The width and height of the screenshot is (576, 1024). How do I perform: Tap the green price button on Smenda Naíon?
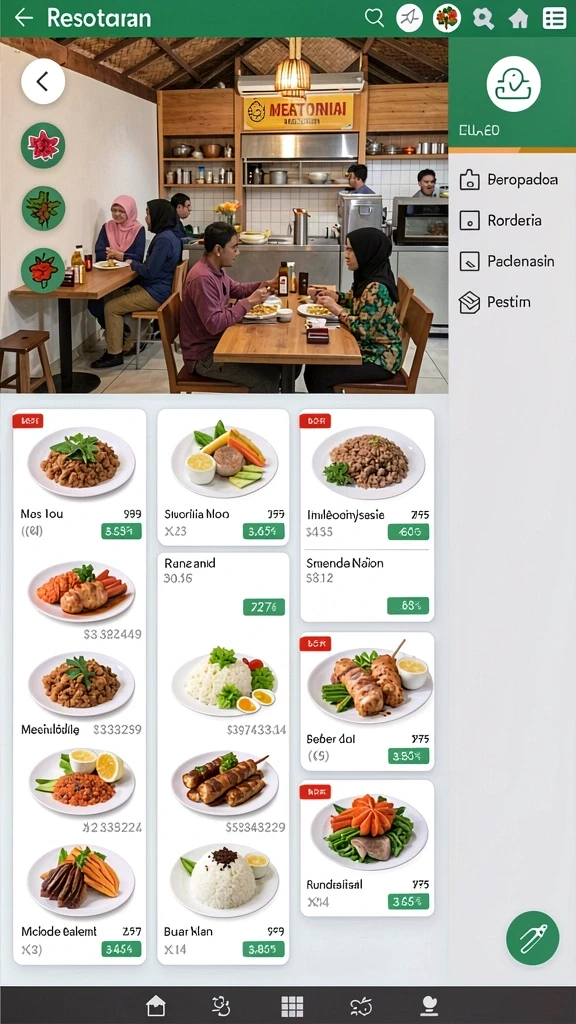408,605
